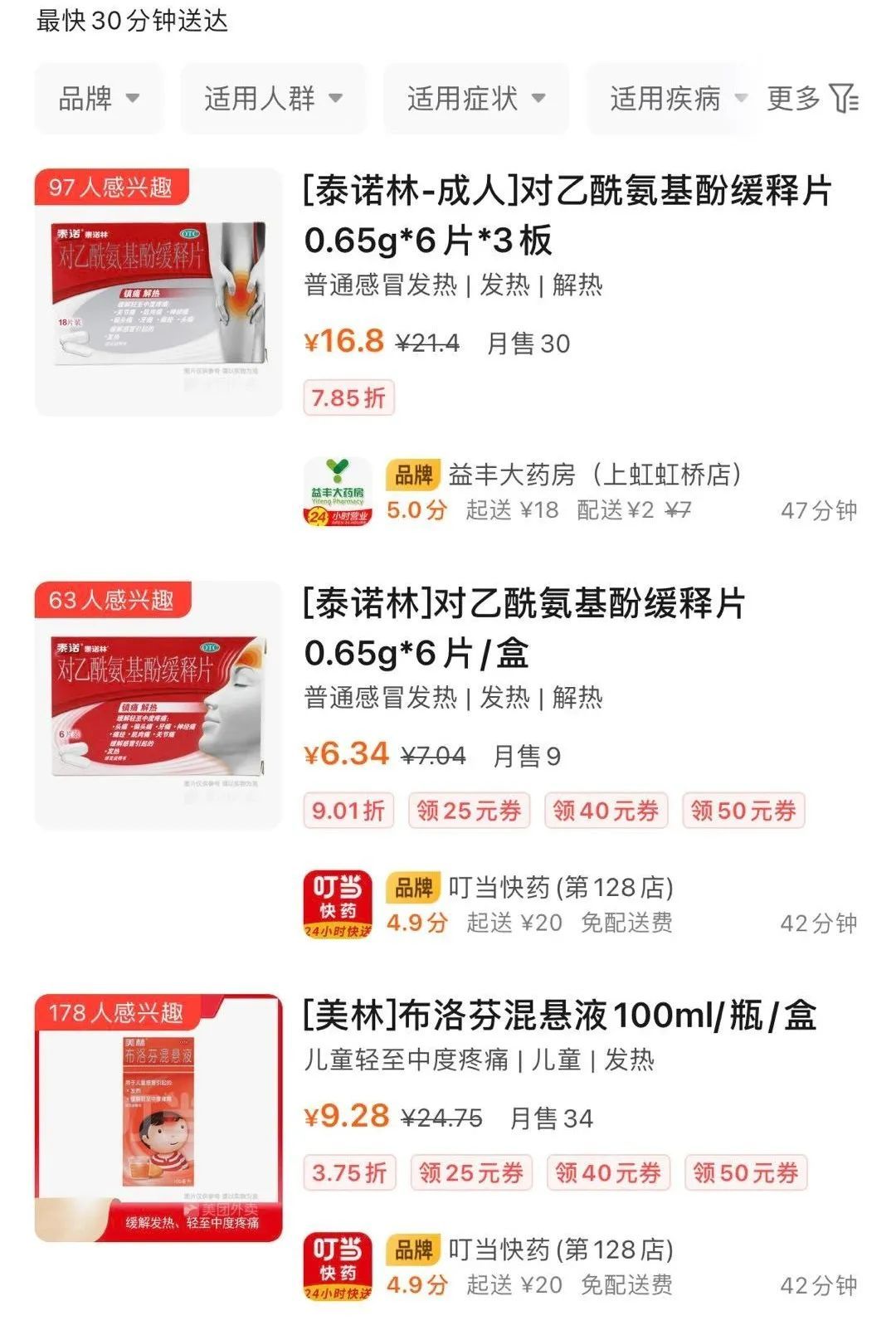Screen dimensions: 896x1335
Task: View 泰诺林 0.65g*6片/盒 product details
Action: point(524,628)
